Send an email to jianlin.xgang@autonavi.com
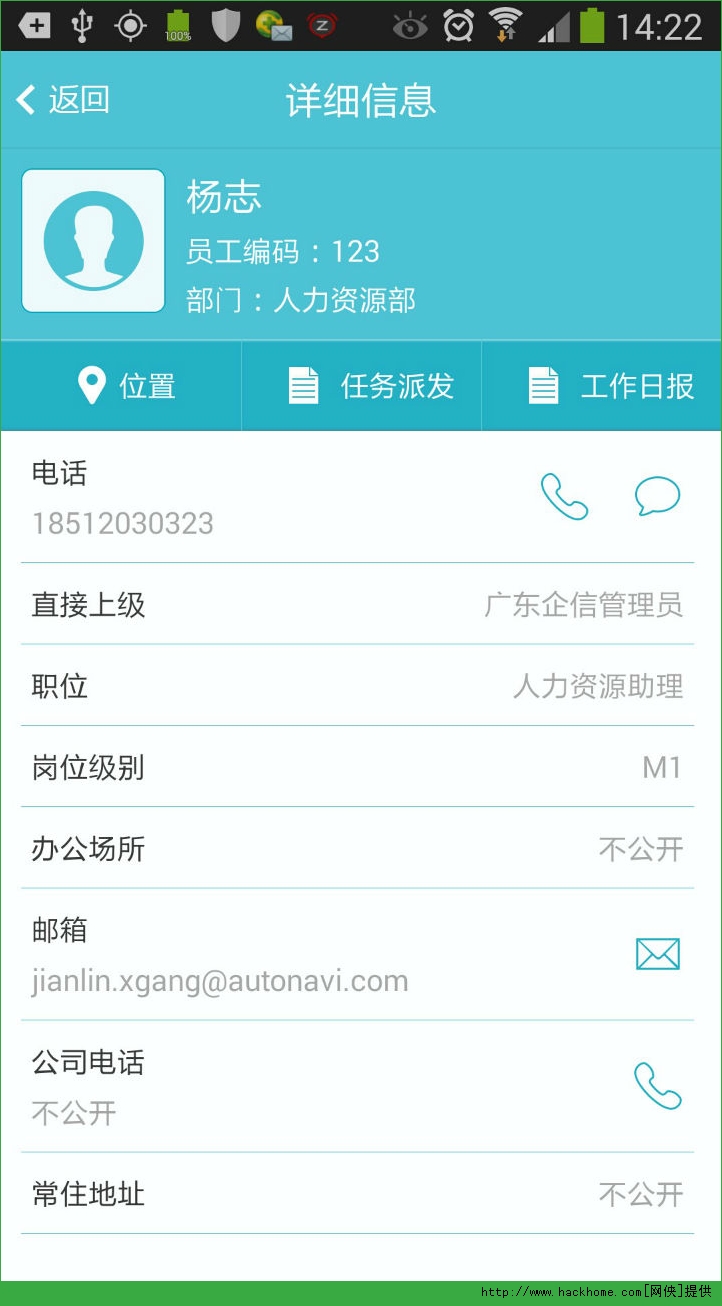The height and width of the screenshot is (1306, 722). (657, 954)
